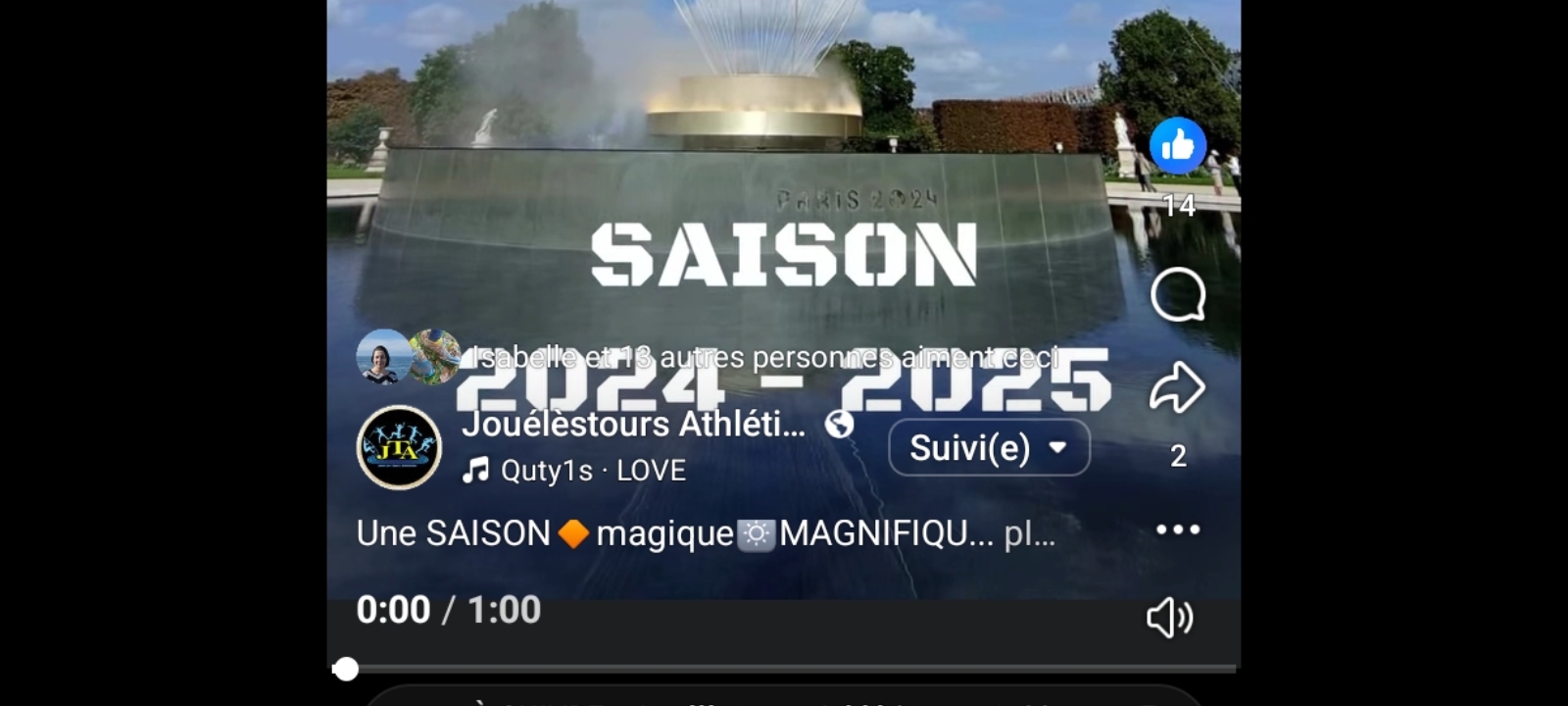Image resolution: width=1568 pixels, height=706 pixels.
Task: Open the three-dot more options menu
Action: point(1177,529)
